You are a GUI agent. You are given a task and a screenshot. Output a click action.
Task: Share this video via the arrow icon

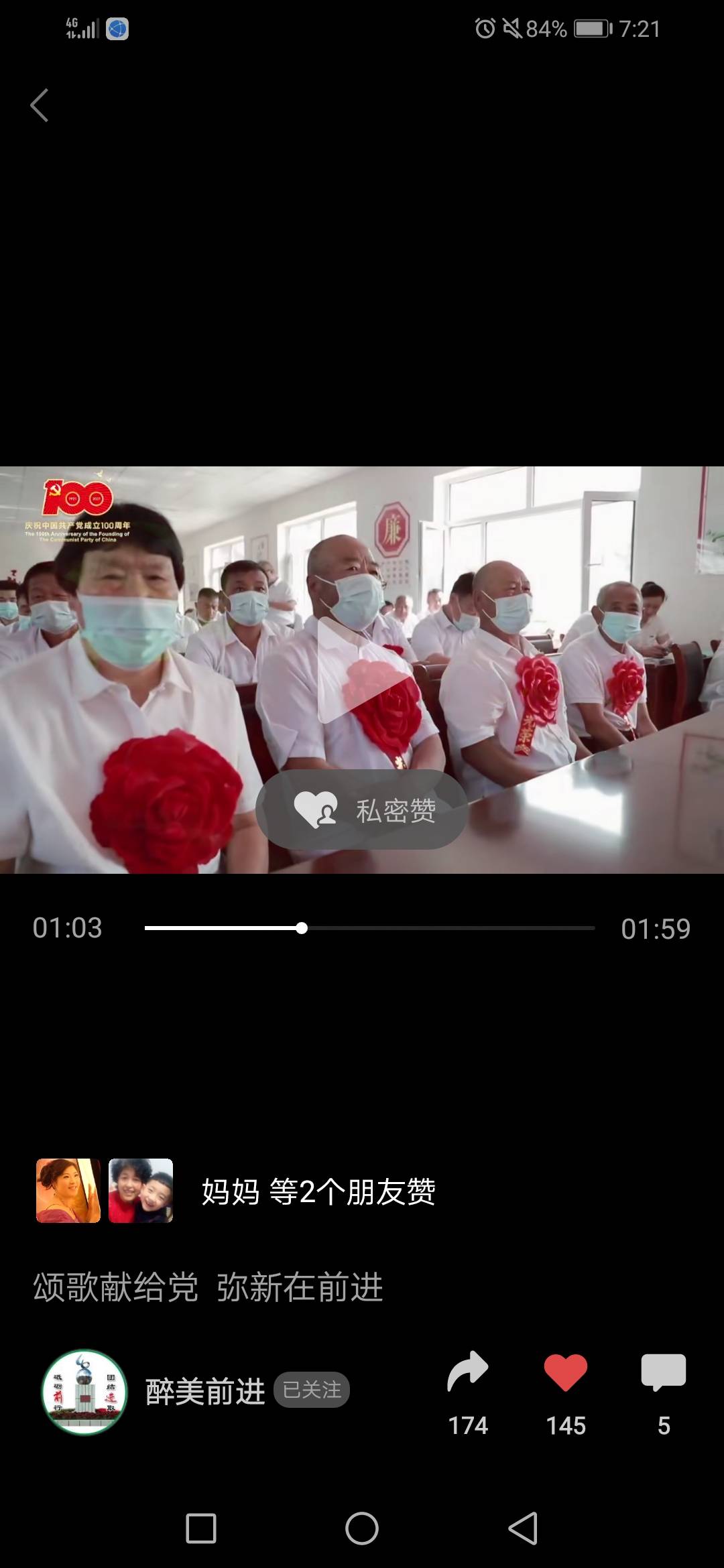467,1372
